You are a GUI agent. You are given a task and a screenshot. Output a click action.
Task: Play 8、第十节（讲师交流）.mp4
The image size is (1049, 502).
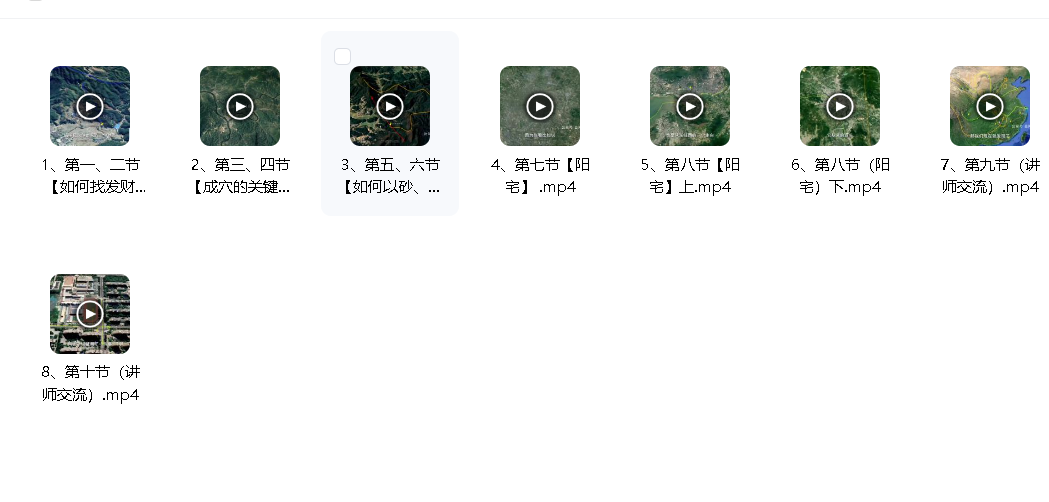pos(90,314)
